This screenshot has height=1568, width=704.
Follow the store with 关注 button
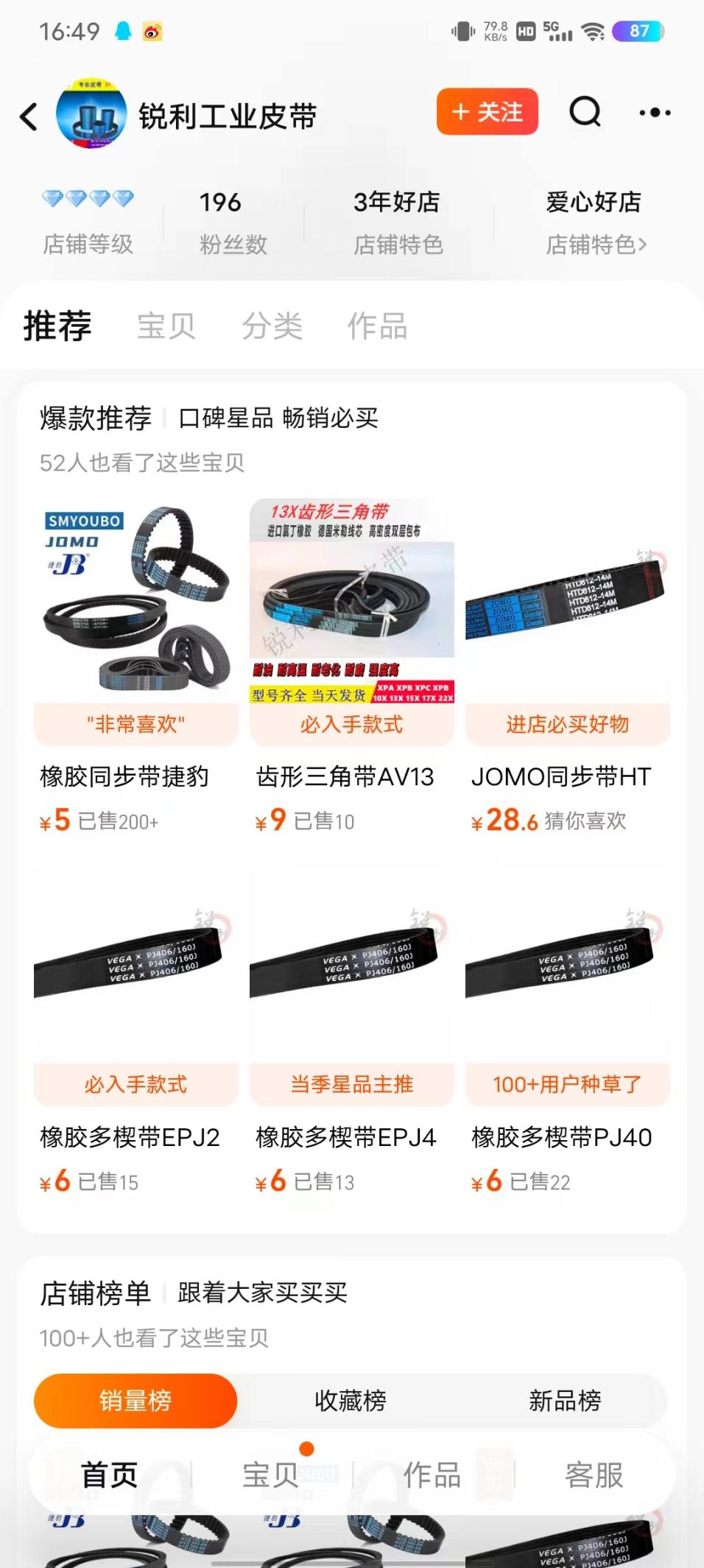coord(487,112)
